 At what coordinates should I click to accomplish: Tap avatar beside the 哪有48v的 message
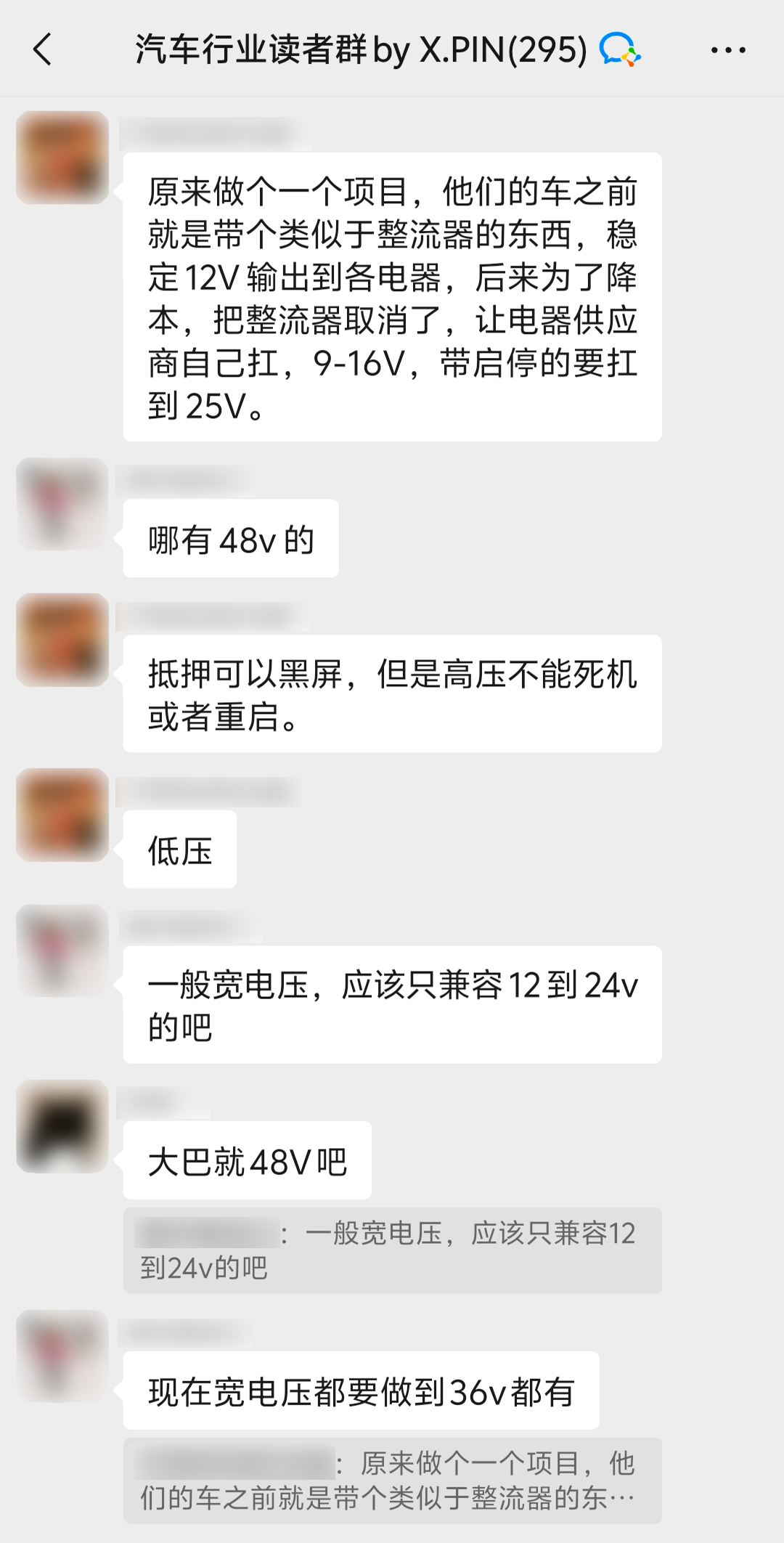point(62,504)
